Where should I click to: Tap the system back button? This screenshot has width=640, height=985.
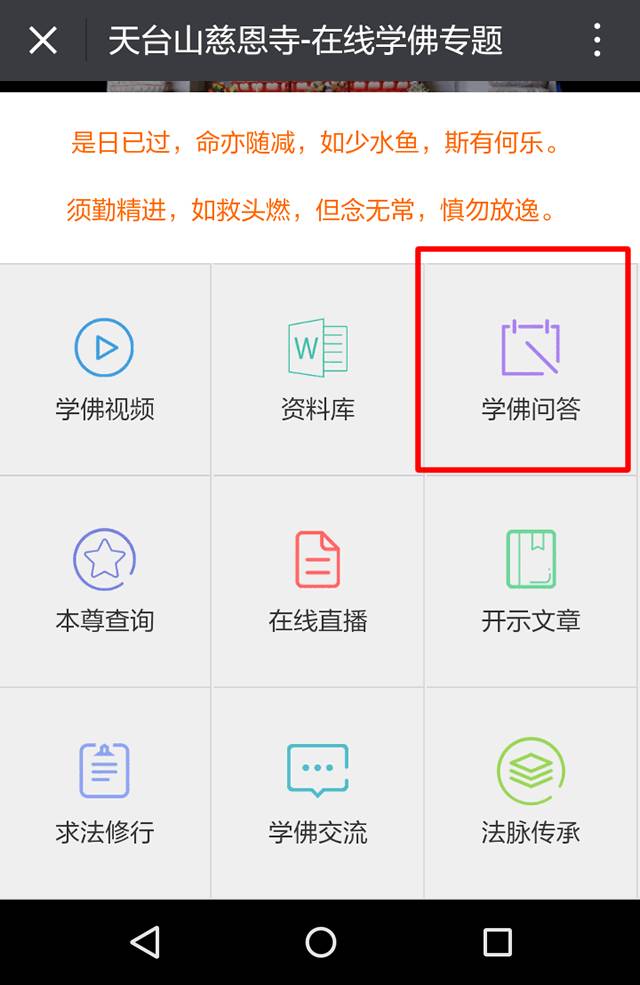click(x=145, y=942)
